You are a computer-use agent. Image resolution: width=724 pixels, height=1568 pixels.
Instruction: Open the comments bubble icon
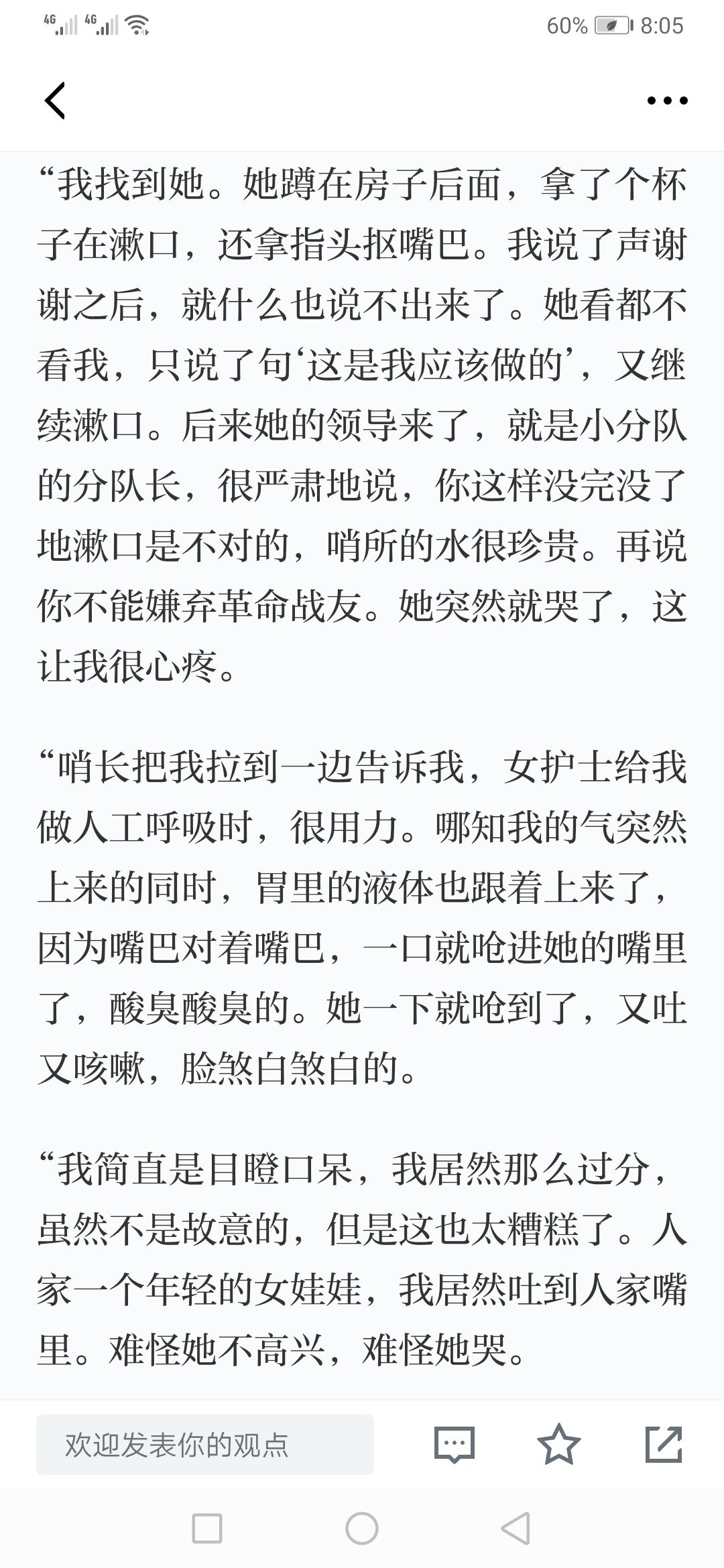click(x=455, y=1444)
